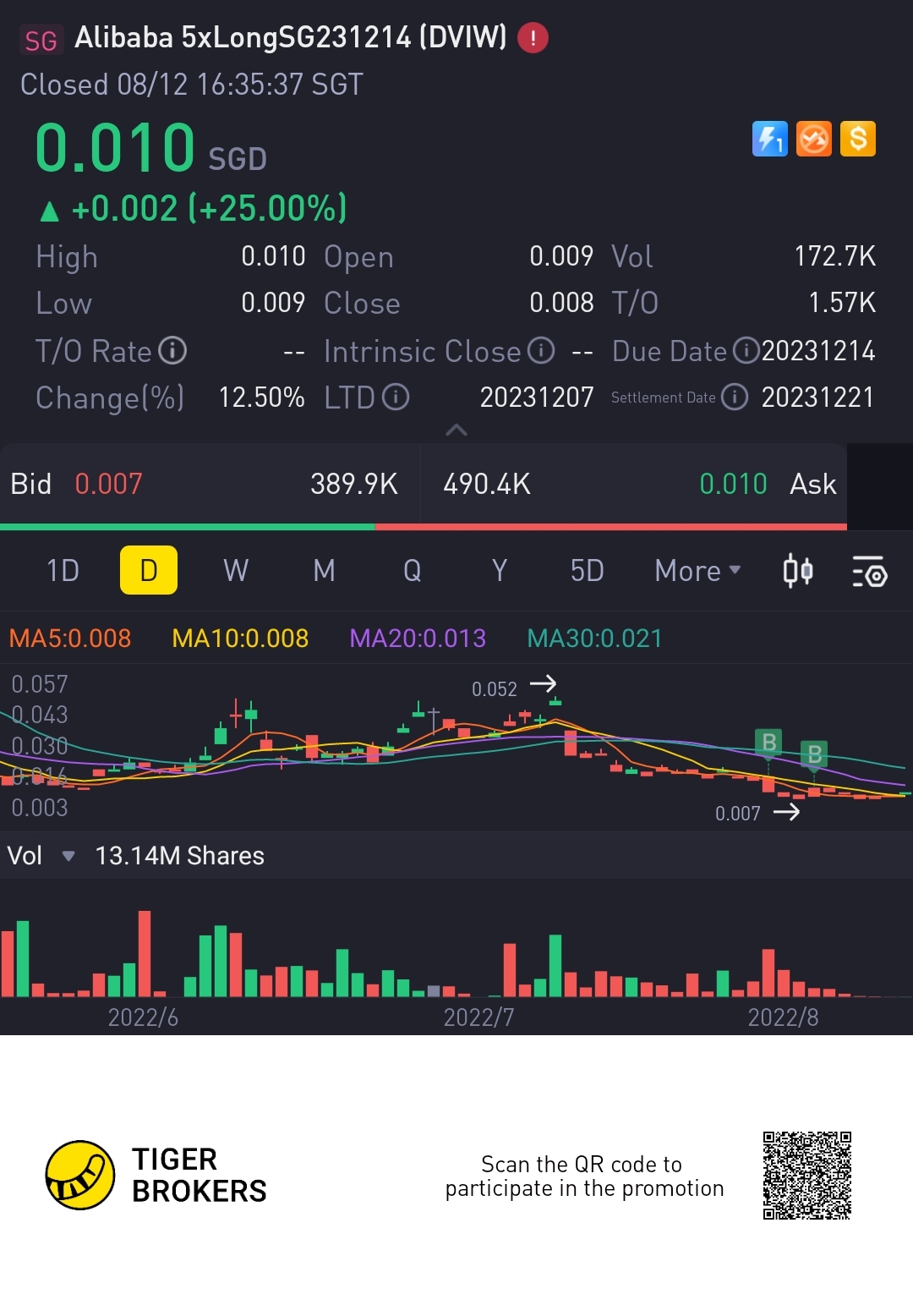The height and width of the screenshot is (1316, 913).
Task: Change chart style via the candlestick icon
Action: (x=798, y=571)
